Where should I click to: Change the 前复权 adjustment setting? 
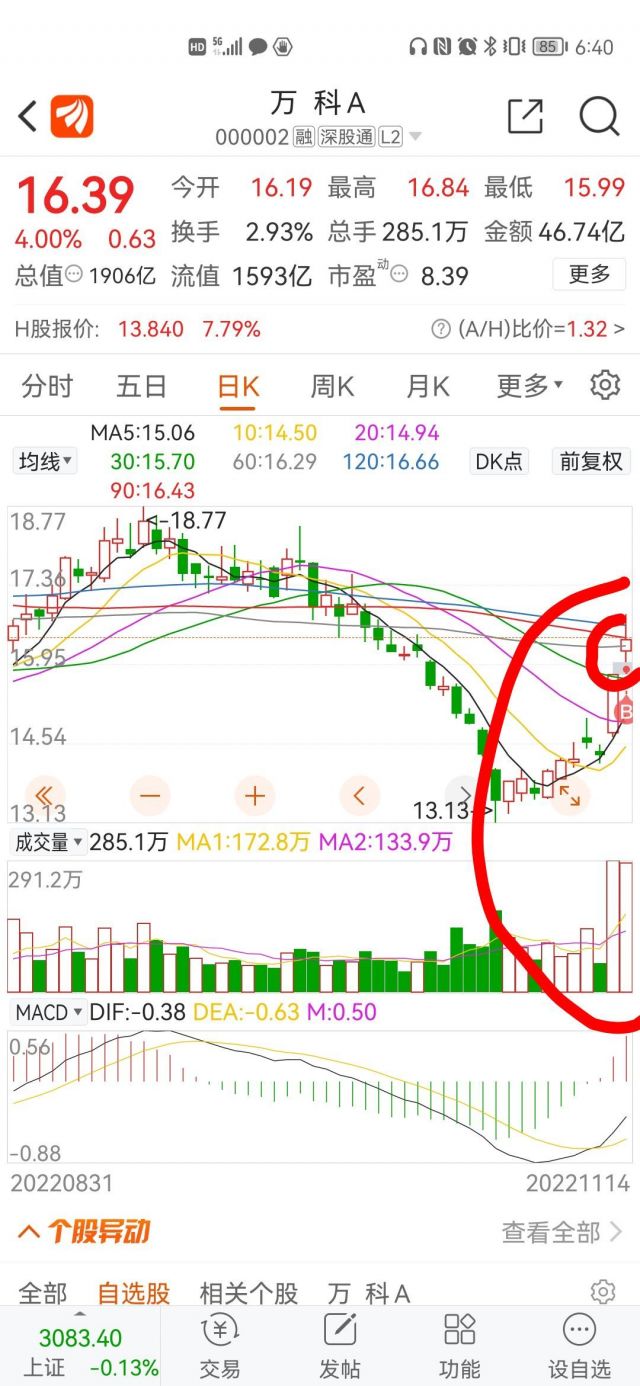[x=591, y=461]
